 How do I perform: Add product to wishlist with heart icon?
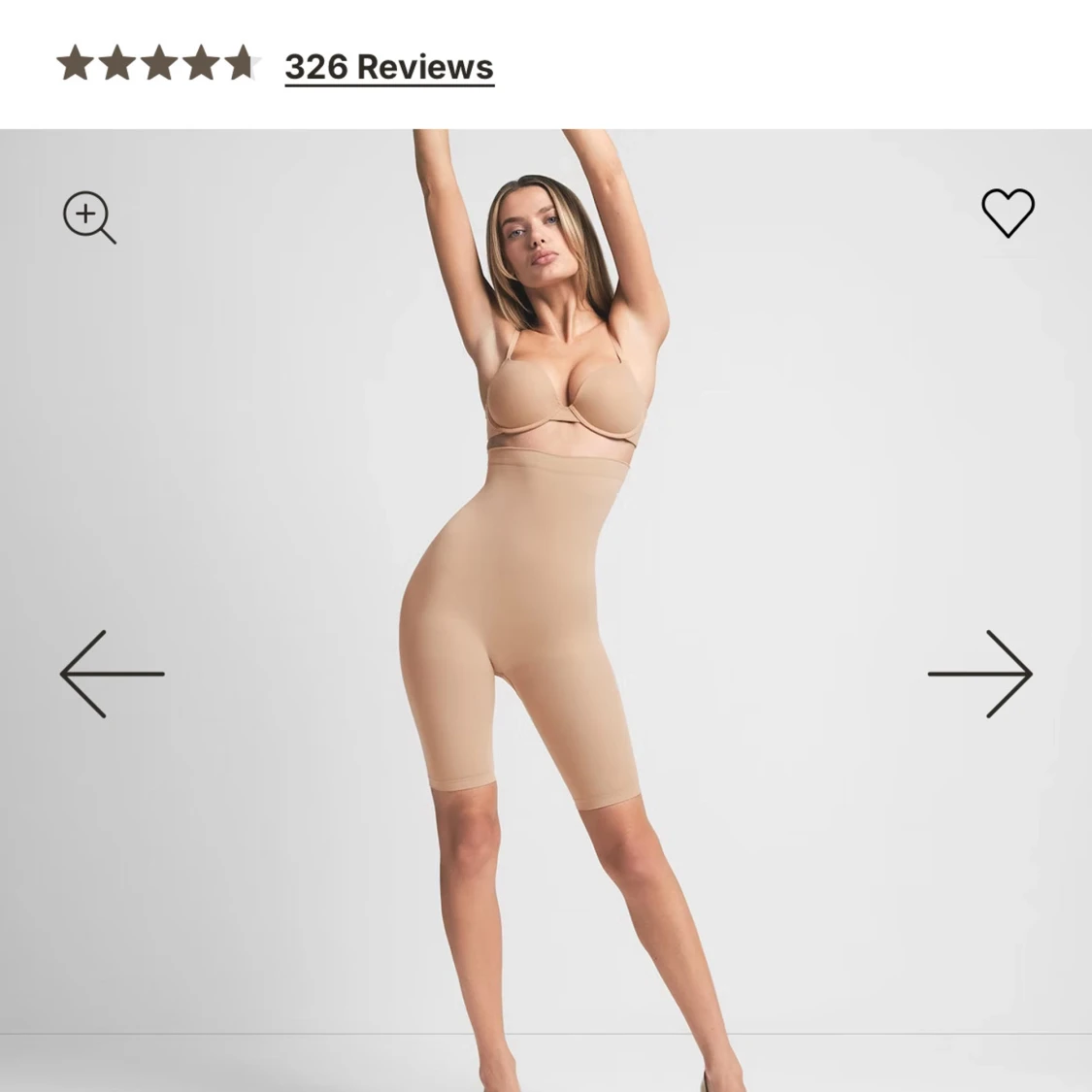pyautogui.click(x=1008, y=213)
